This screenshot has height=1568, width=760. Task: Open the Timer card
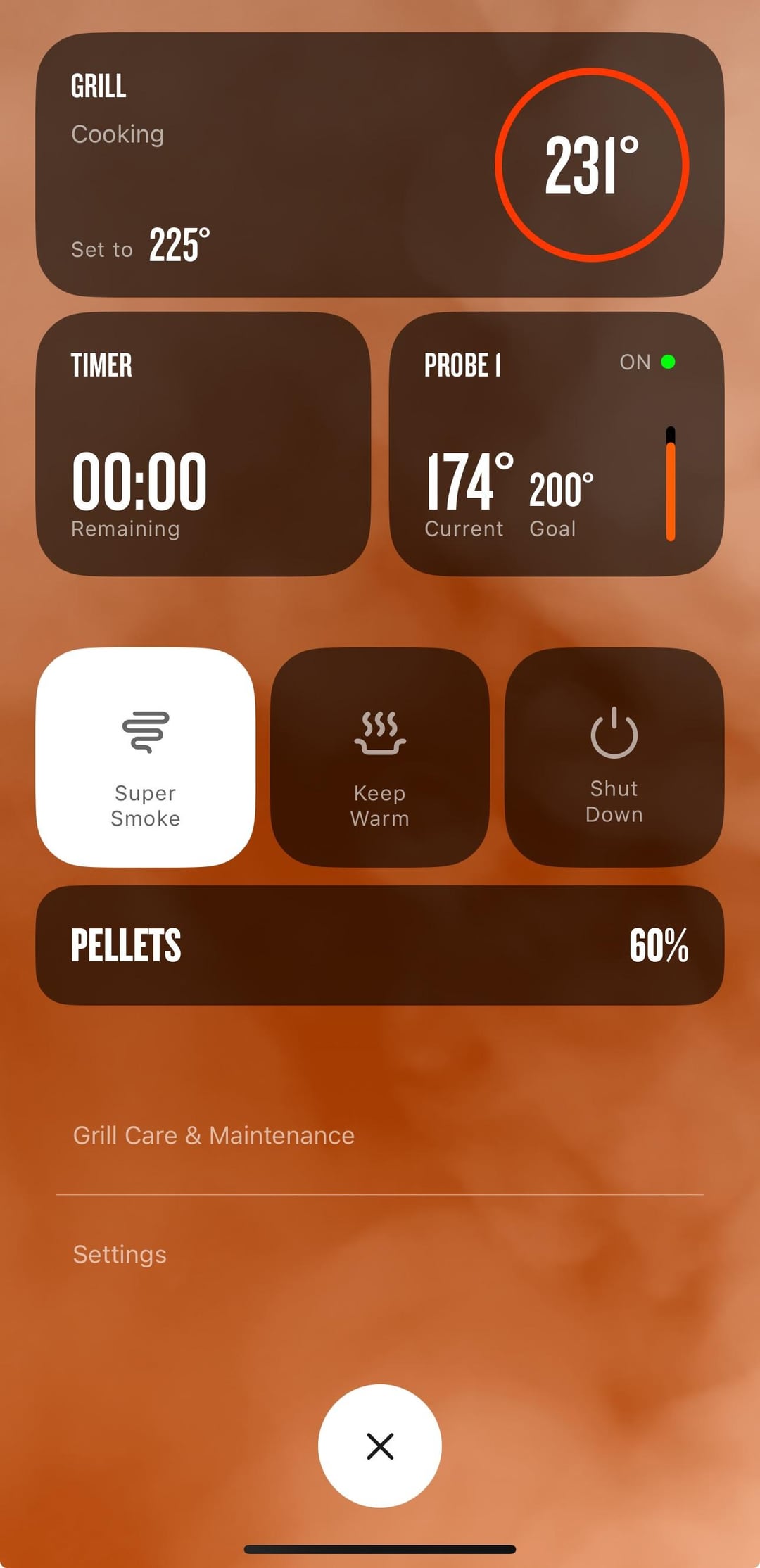[203, 444]
